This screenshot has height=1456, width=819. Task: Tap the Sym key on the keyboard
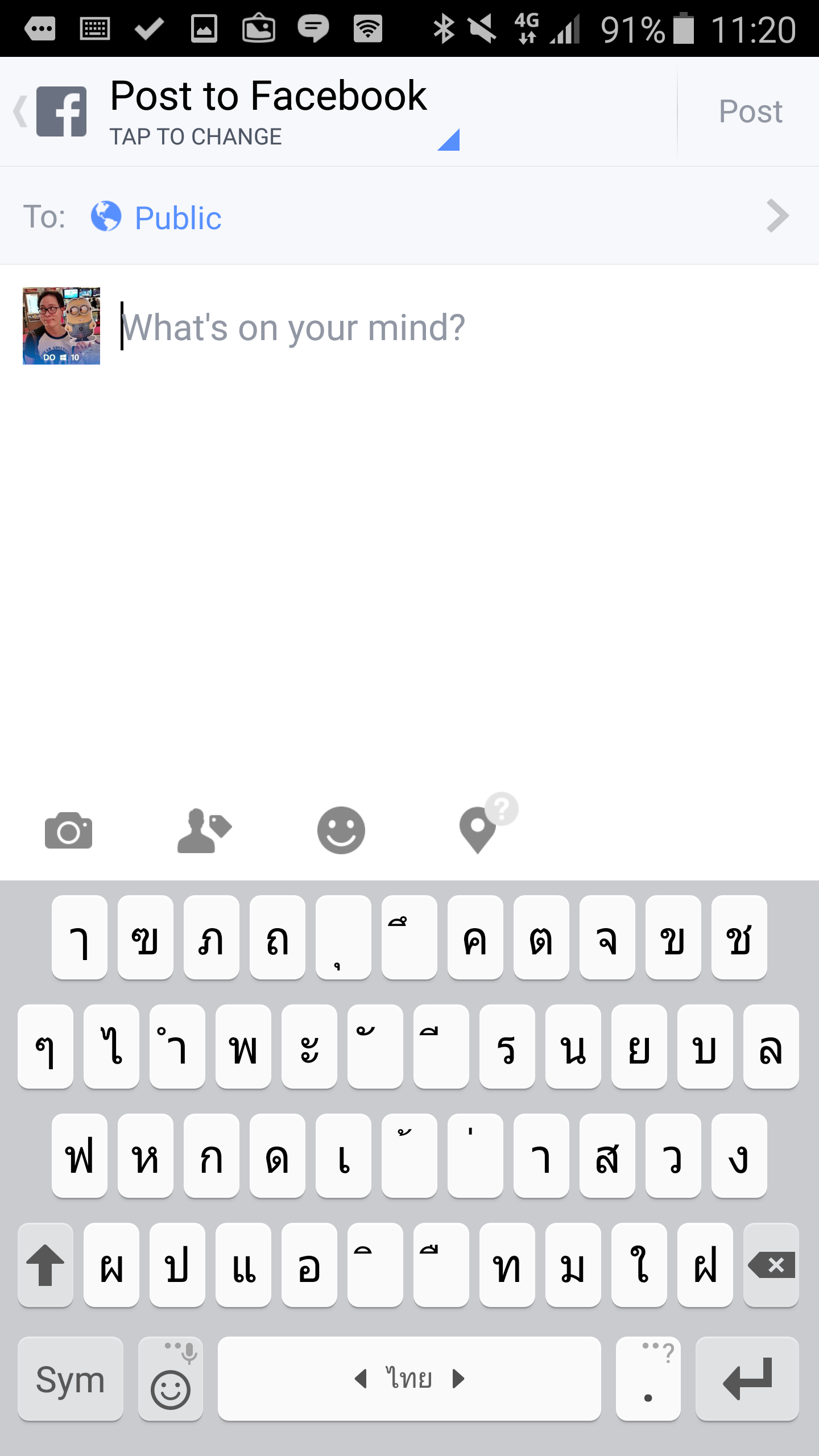(x=71, y=1379)
